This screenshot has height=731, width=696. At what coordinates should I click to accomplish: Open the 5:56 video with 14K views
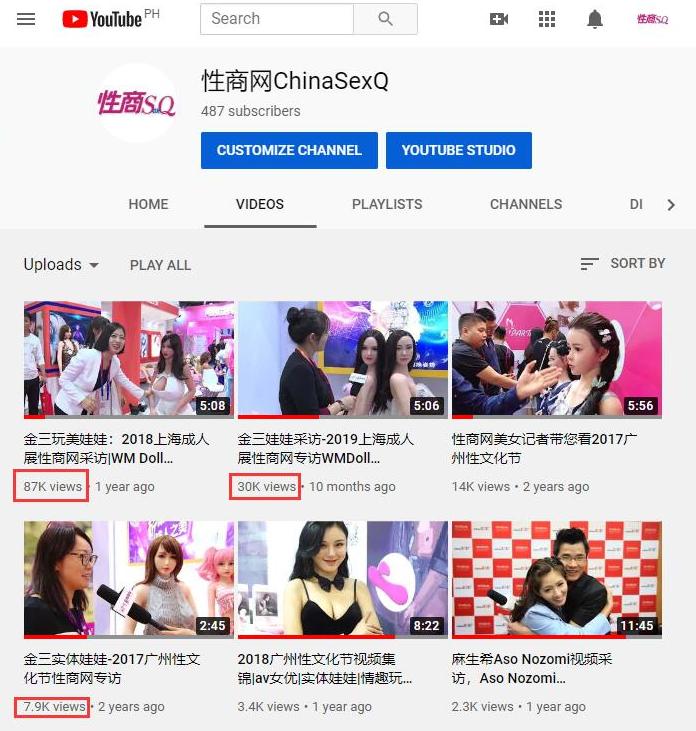coord(556,359)
